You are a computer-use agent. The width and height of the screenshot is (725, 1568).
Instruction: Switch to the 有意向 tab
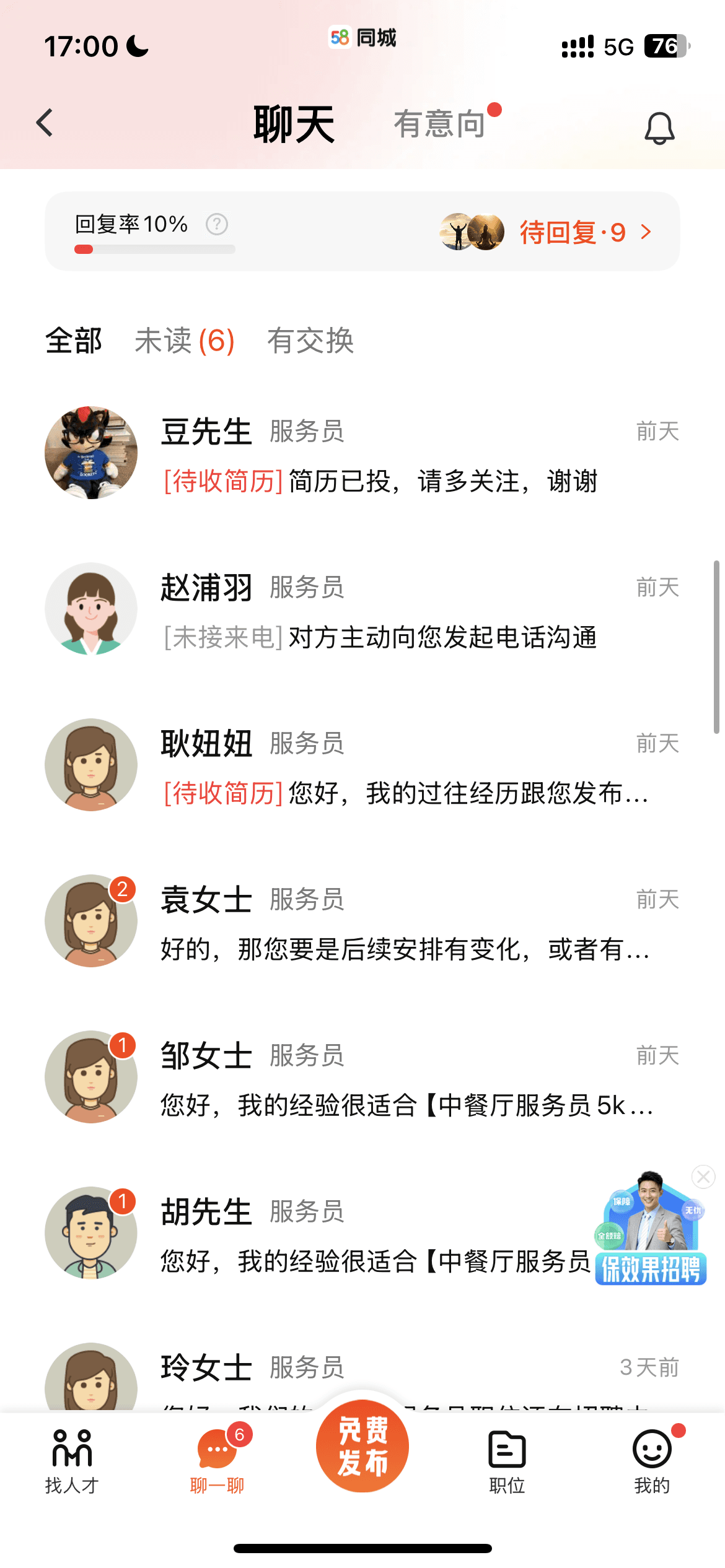coord(440,123)
